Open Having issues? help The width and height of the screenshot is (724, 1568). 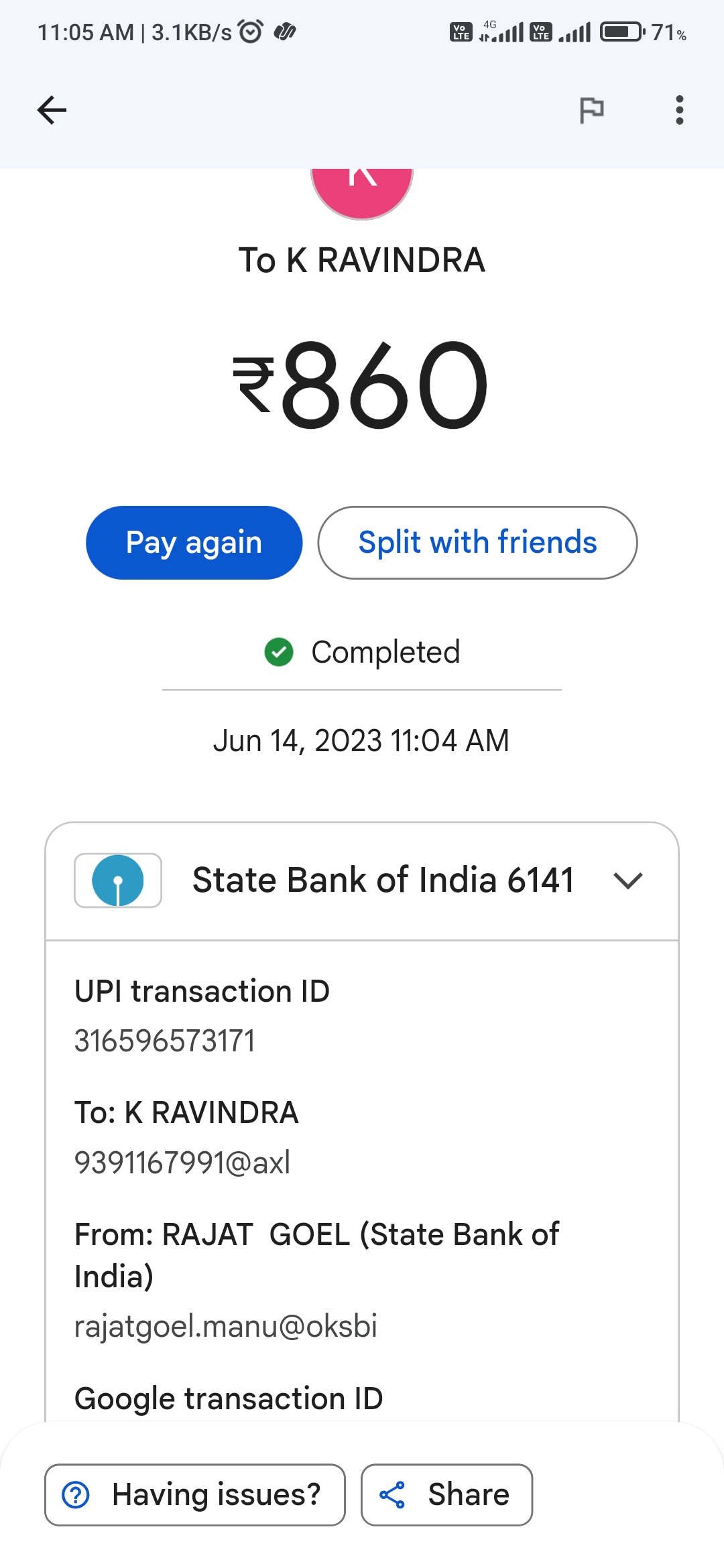(195, 1495)
